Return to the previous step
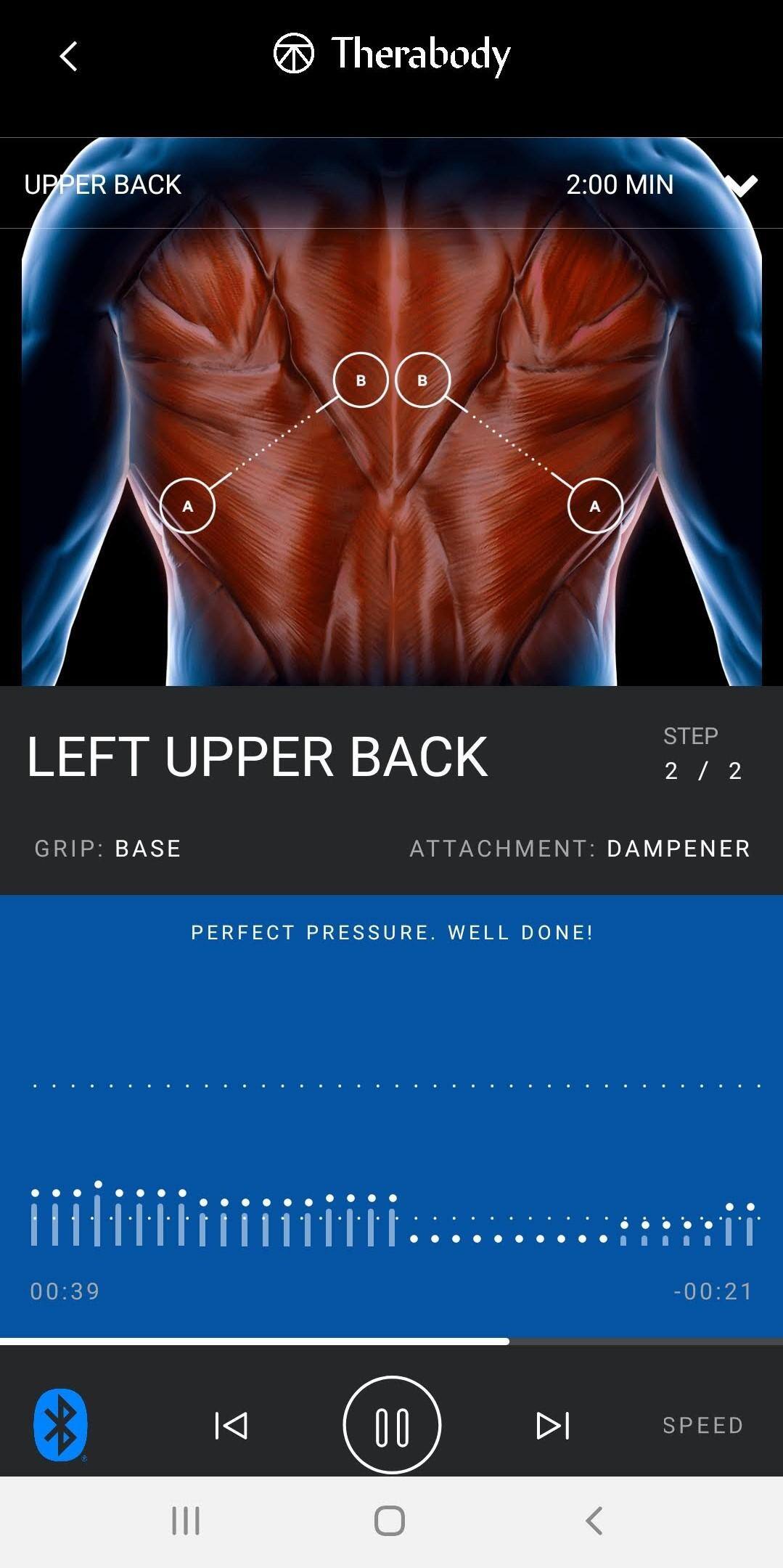 (x=231, y=1425)
